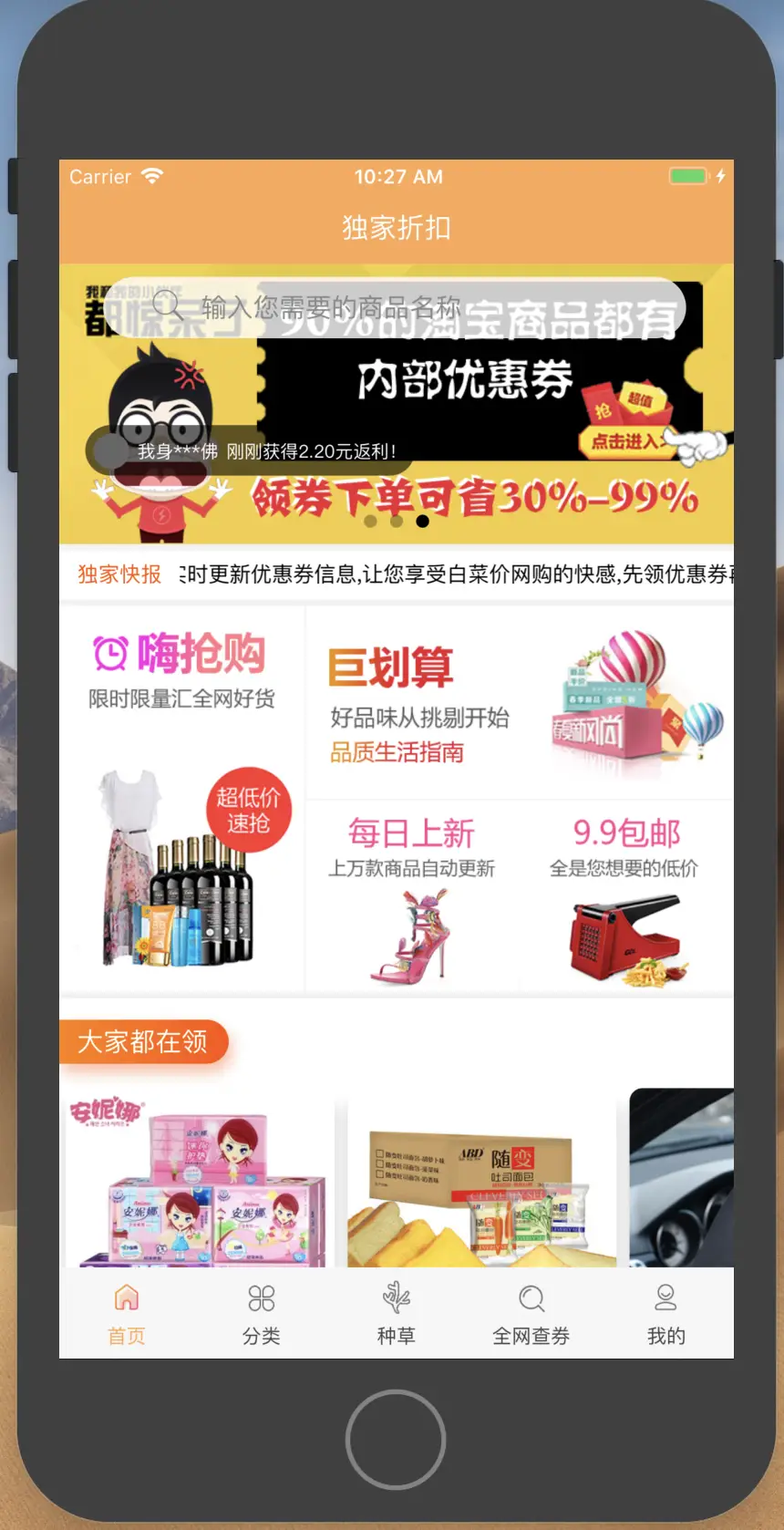View the 安妮娜 sanitary pads product
784x1530 pixels.
(x=197, y=1181)
